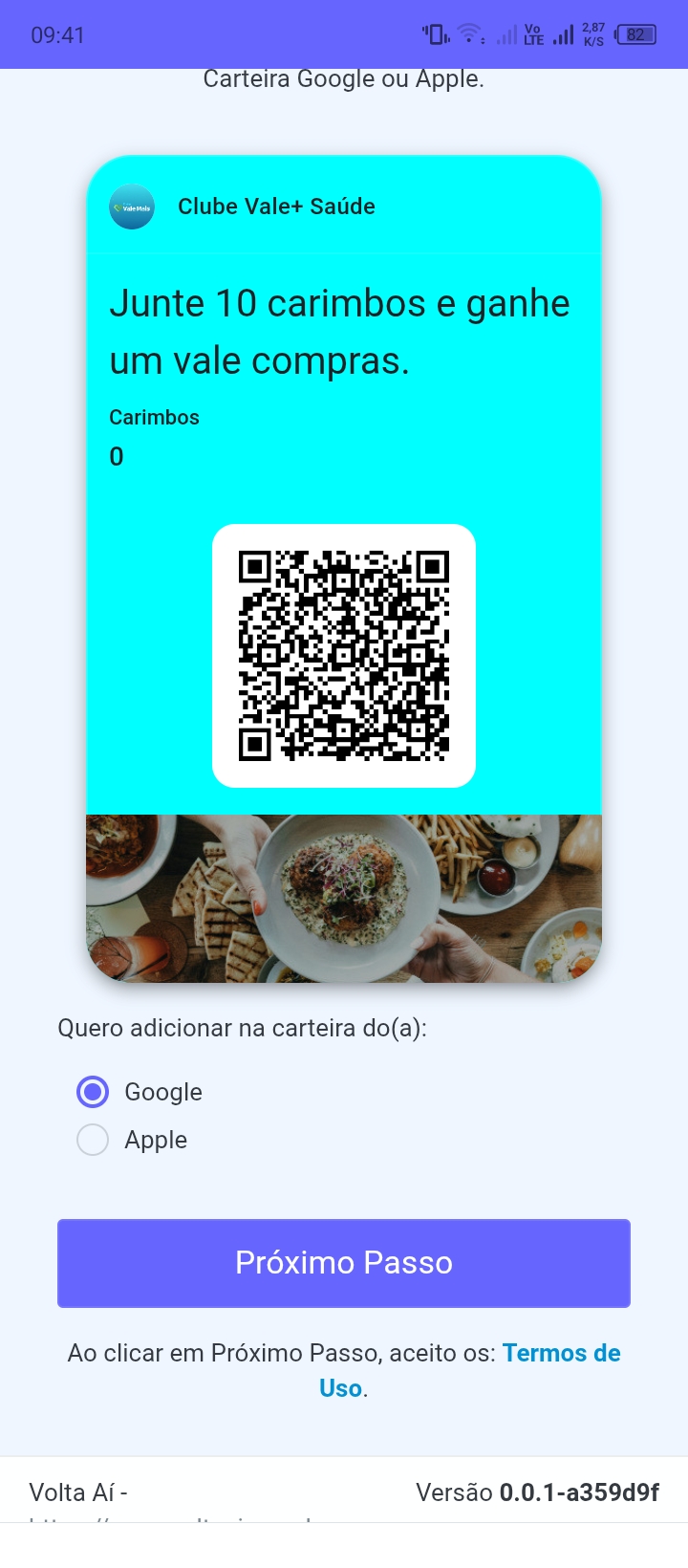
Task: Tap the Próximo Passo button
Action: click(x=344, y=1263)
